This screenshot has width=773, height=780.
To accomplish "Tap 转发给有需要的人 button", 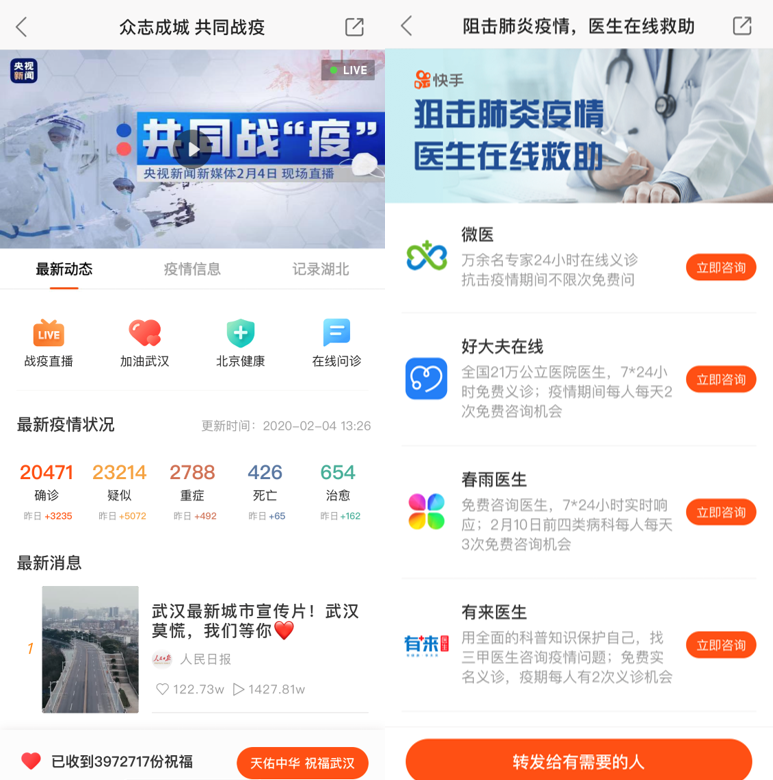I will click(578, 761).
